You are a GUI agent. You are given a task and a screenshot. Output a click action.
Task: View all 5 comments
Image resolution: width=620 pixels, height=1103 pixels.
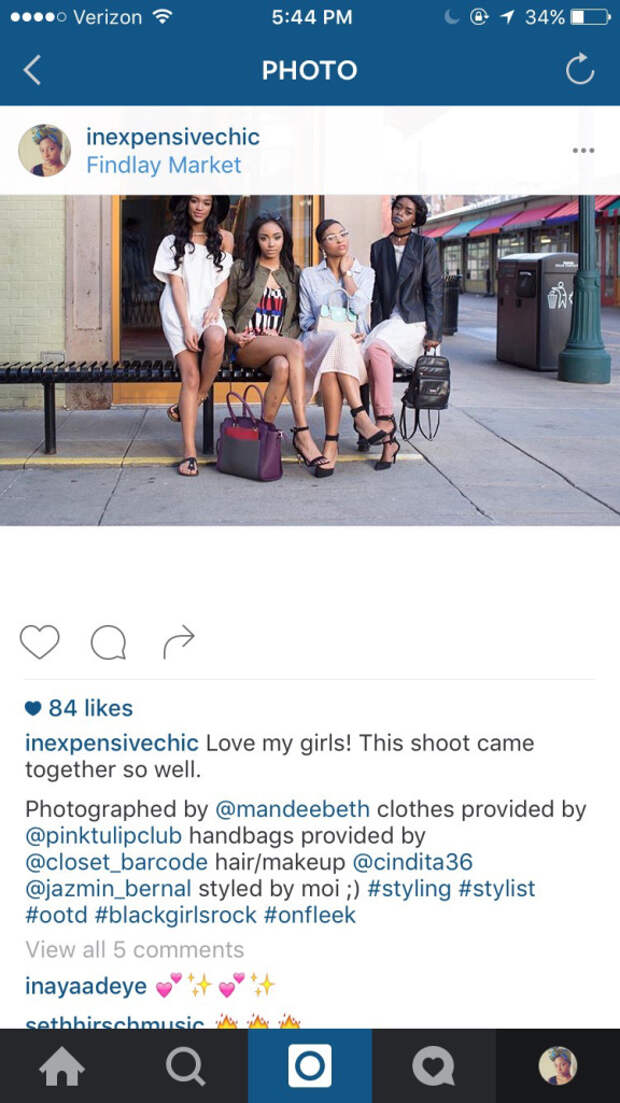pos(134,949)
